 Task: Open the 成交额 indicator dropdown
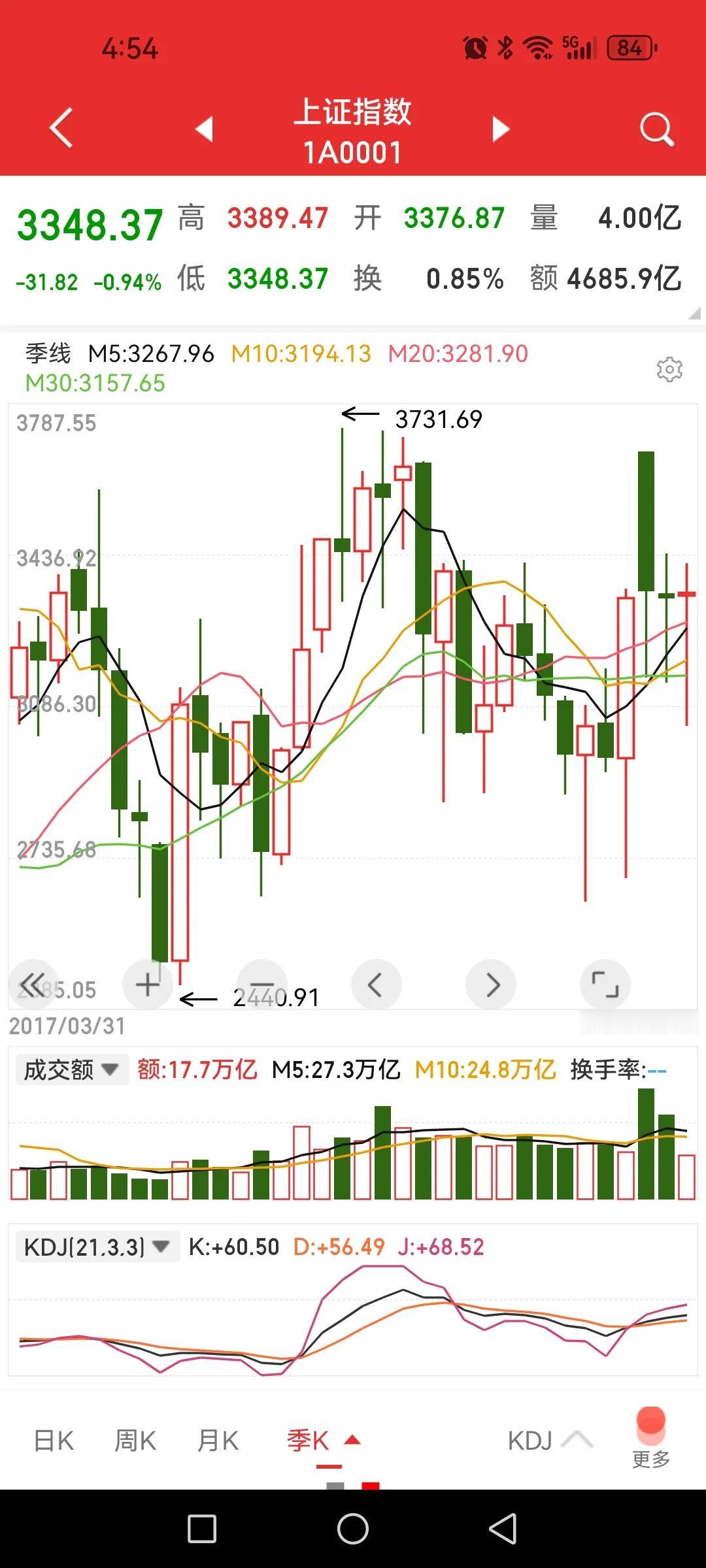[x=72, y=1070]
